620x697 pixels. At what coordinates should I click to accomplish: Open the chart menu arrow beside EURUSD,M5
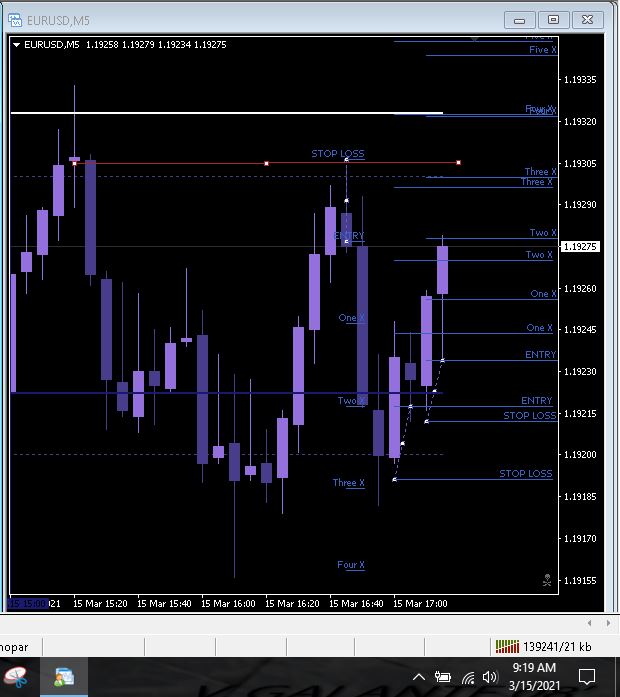[17, 44]
